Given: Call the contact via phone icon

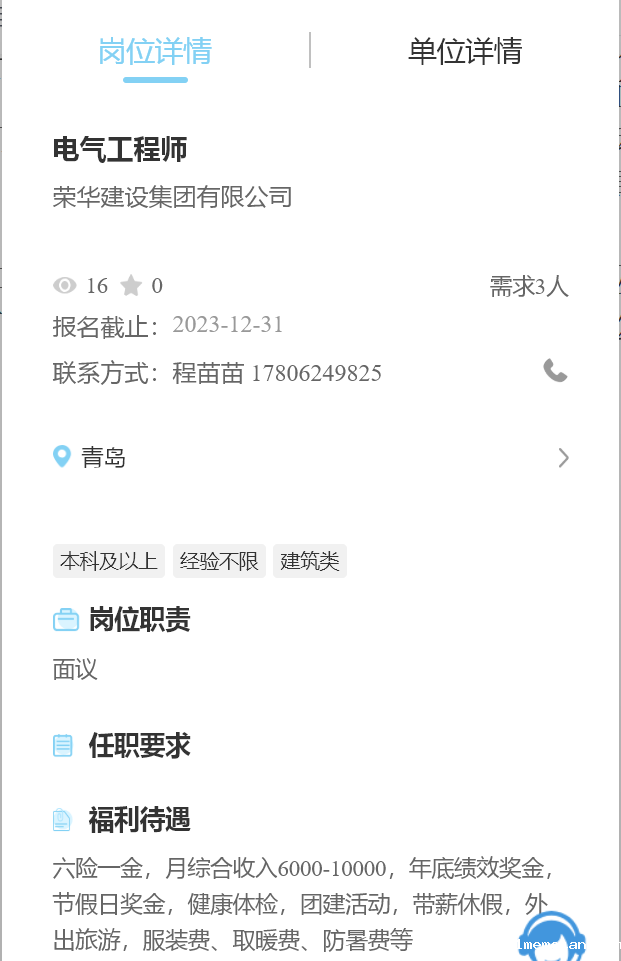Looking at the screenshot, I should 555,371.
